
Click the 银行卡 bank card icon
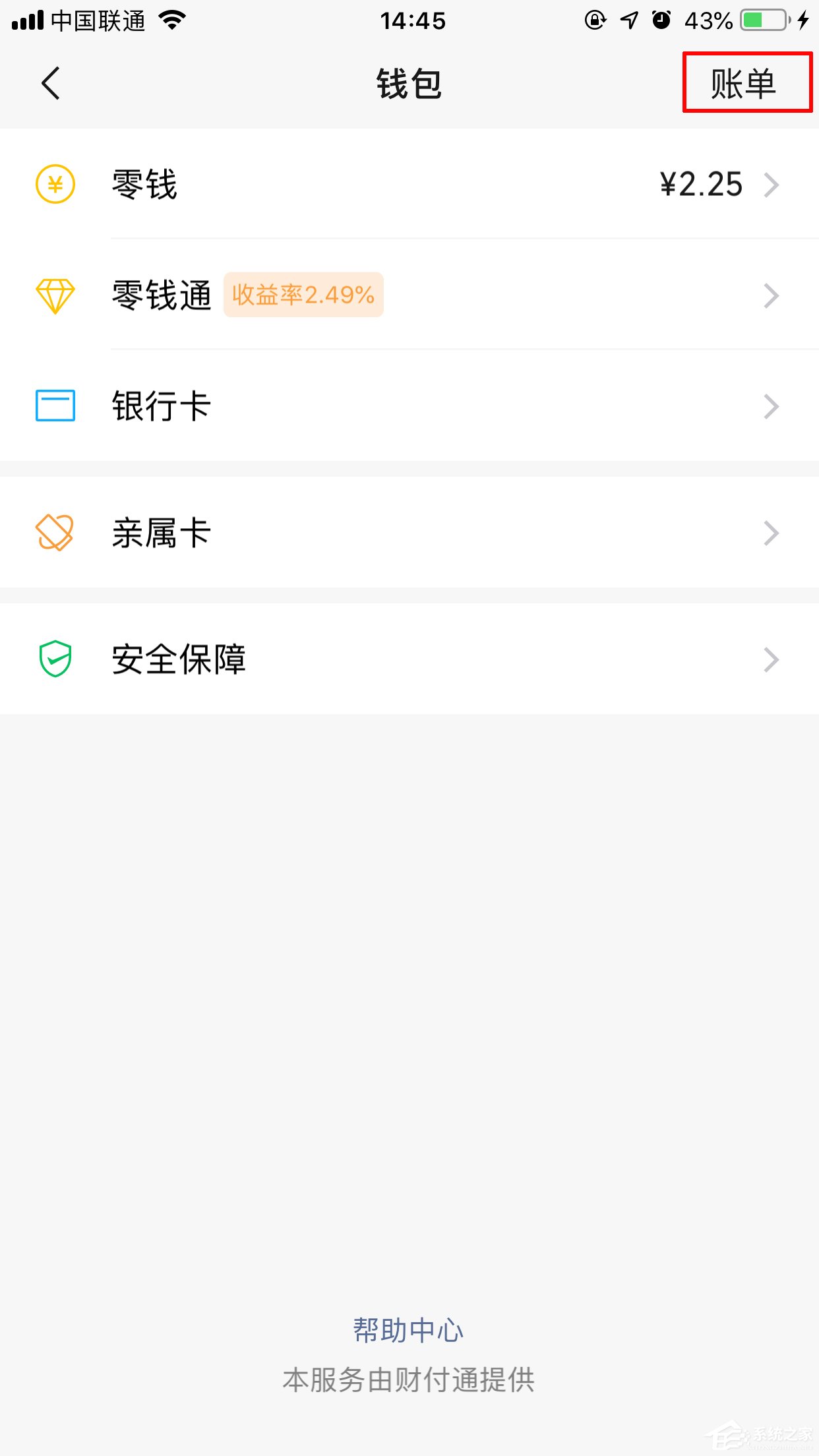55,406
